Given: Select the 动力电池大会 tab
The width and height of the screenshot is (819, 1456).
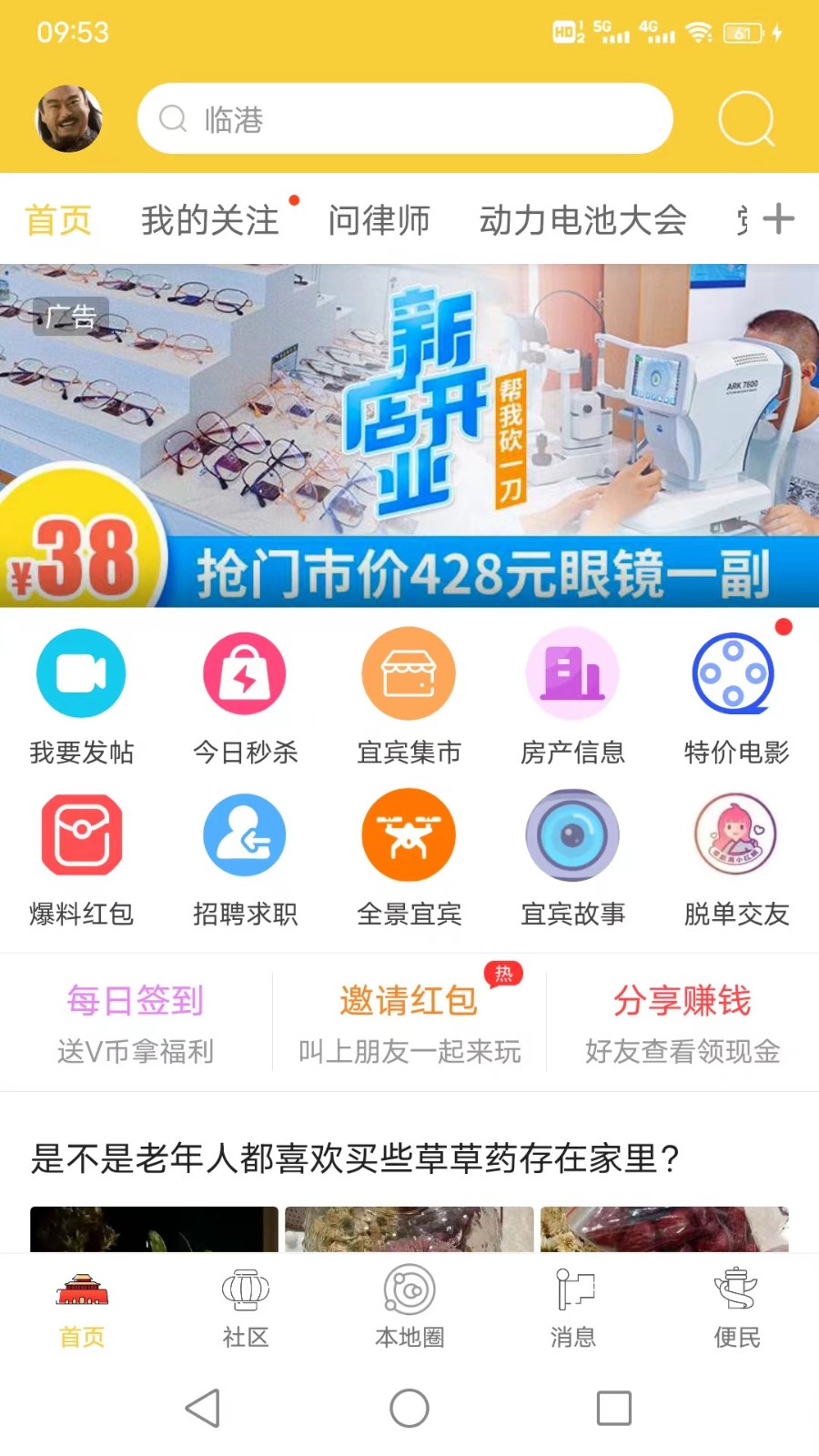Looking at the screenshot, I should coord(582,220).
